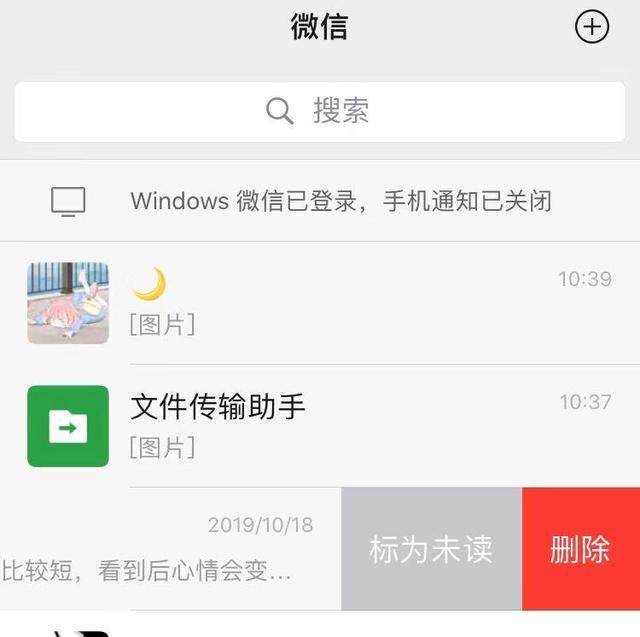
Task: Open the chat with the moon emoji contact
Action: point(320,302)
